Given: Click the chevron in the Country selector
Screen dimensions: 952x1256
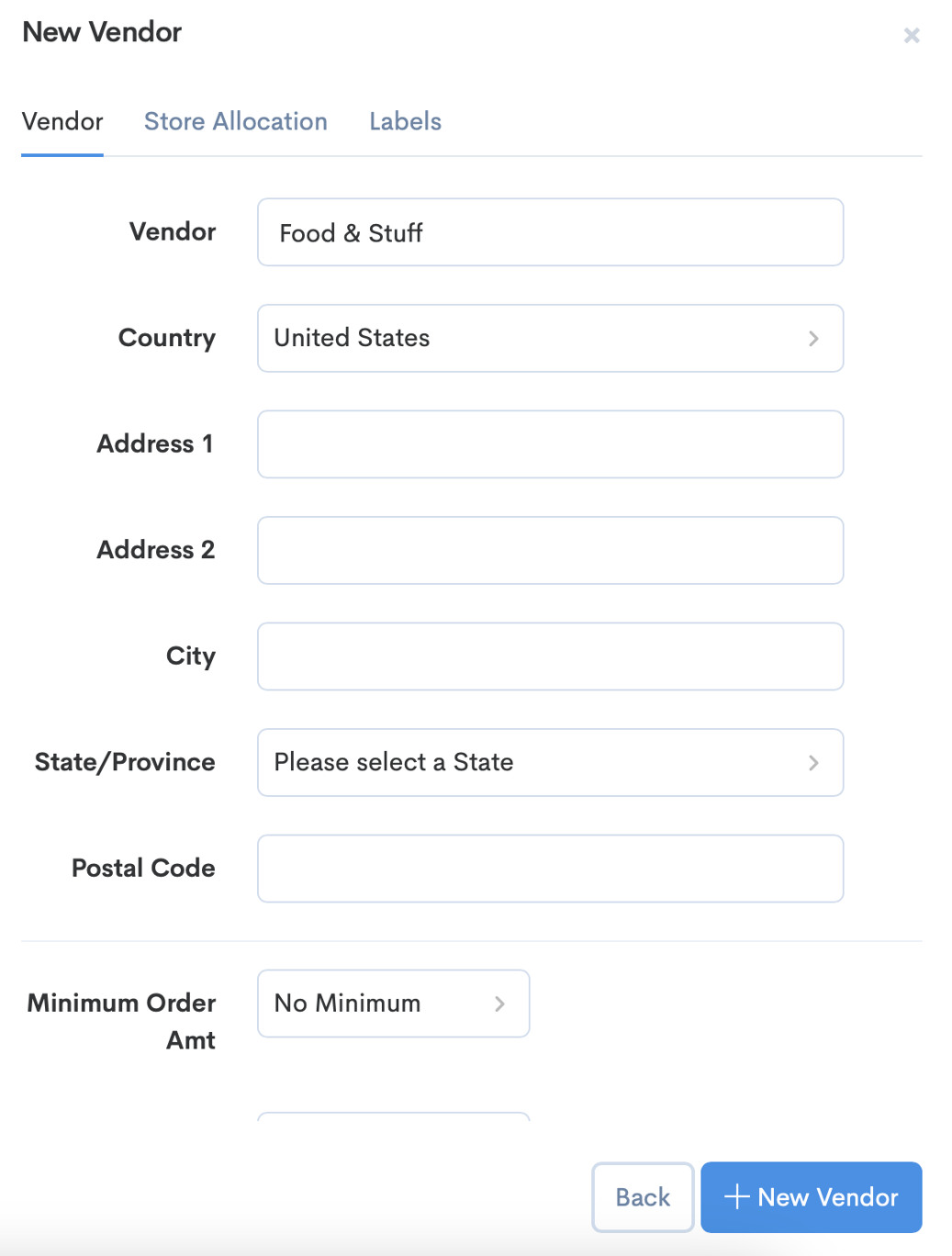Looking at the screenshot, I should click(x=812, y=338).
